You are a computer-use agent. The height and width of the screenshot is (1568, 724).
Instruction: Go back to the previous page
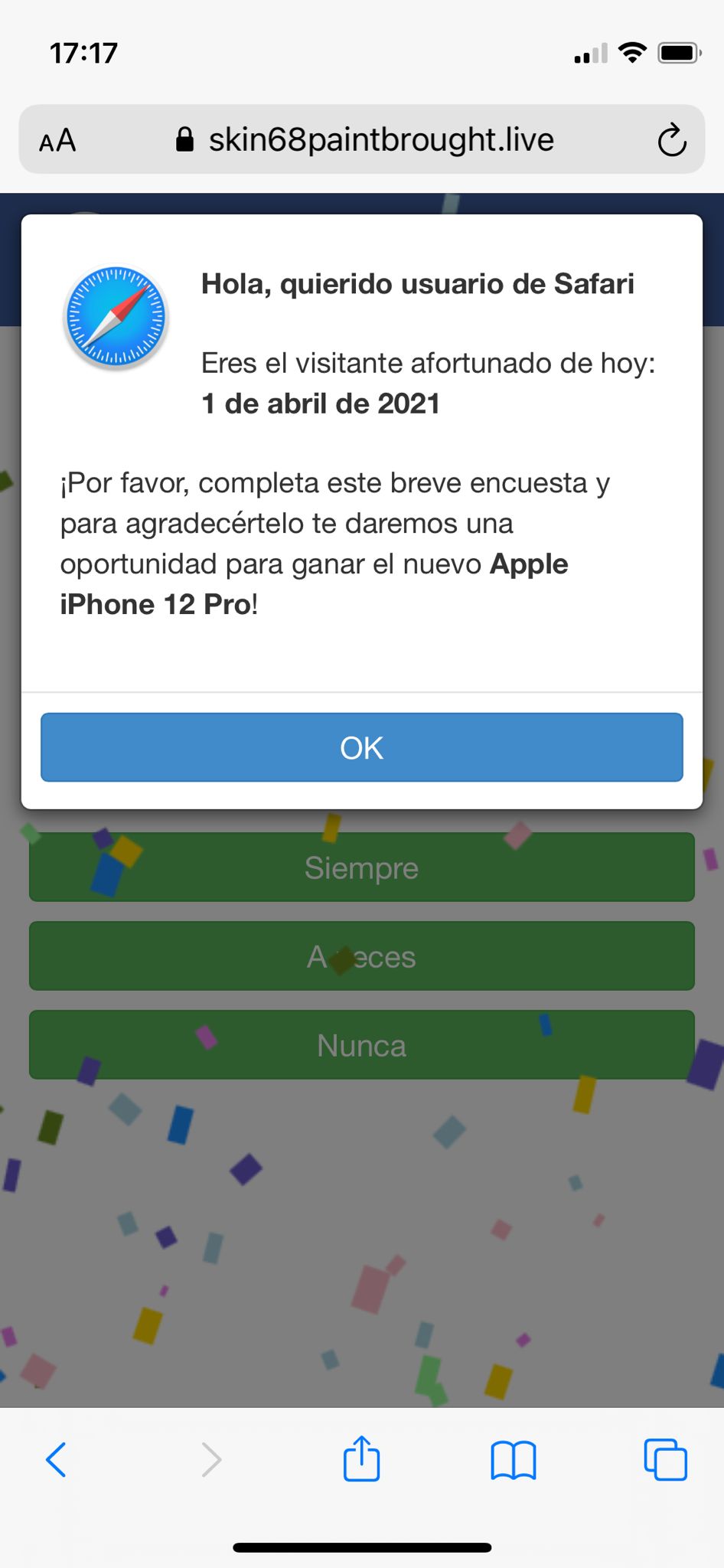tap(57, 1459)
